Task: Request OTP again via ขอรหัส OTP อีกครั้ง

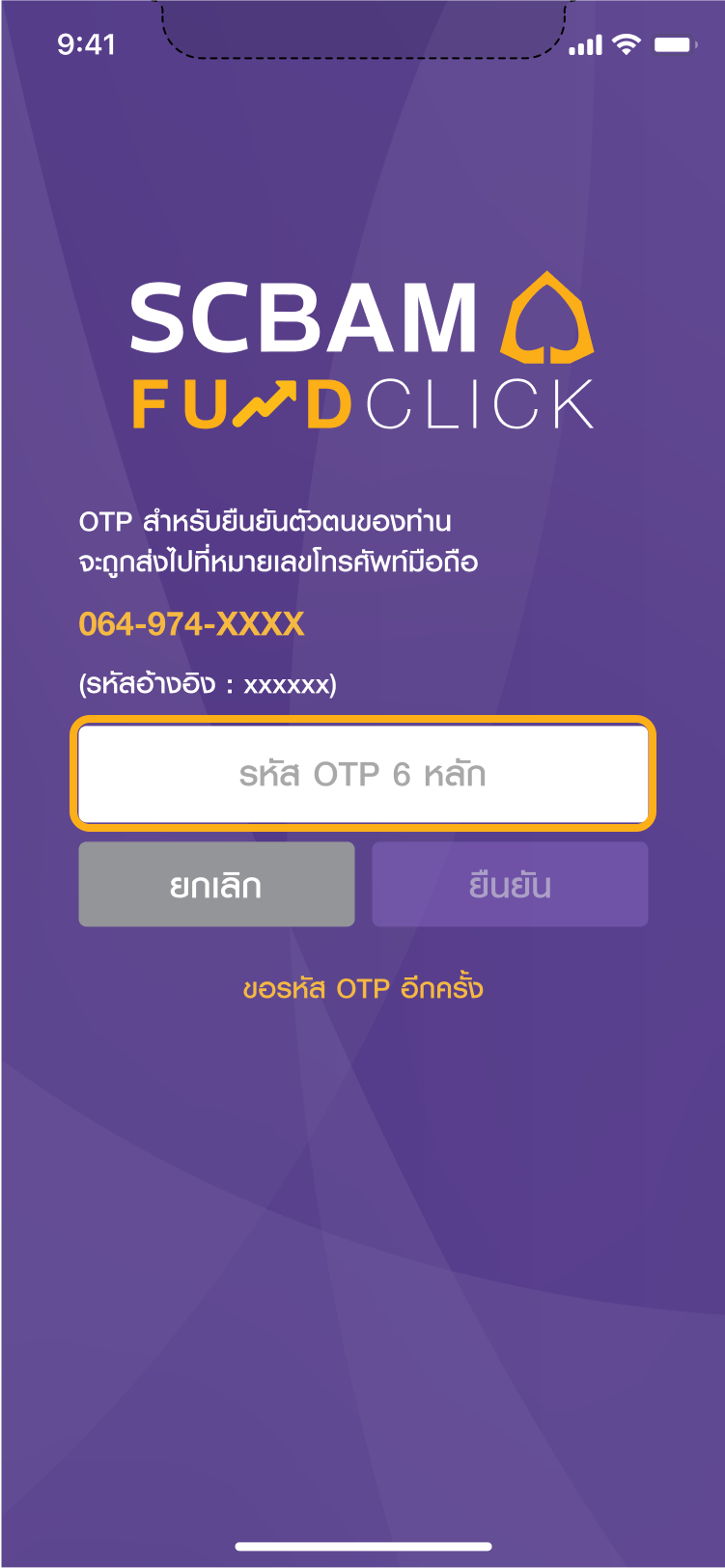Action: (362, 989)
